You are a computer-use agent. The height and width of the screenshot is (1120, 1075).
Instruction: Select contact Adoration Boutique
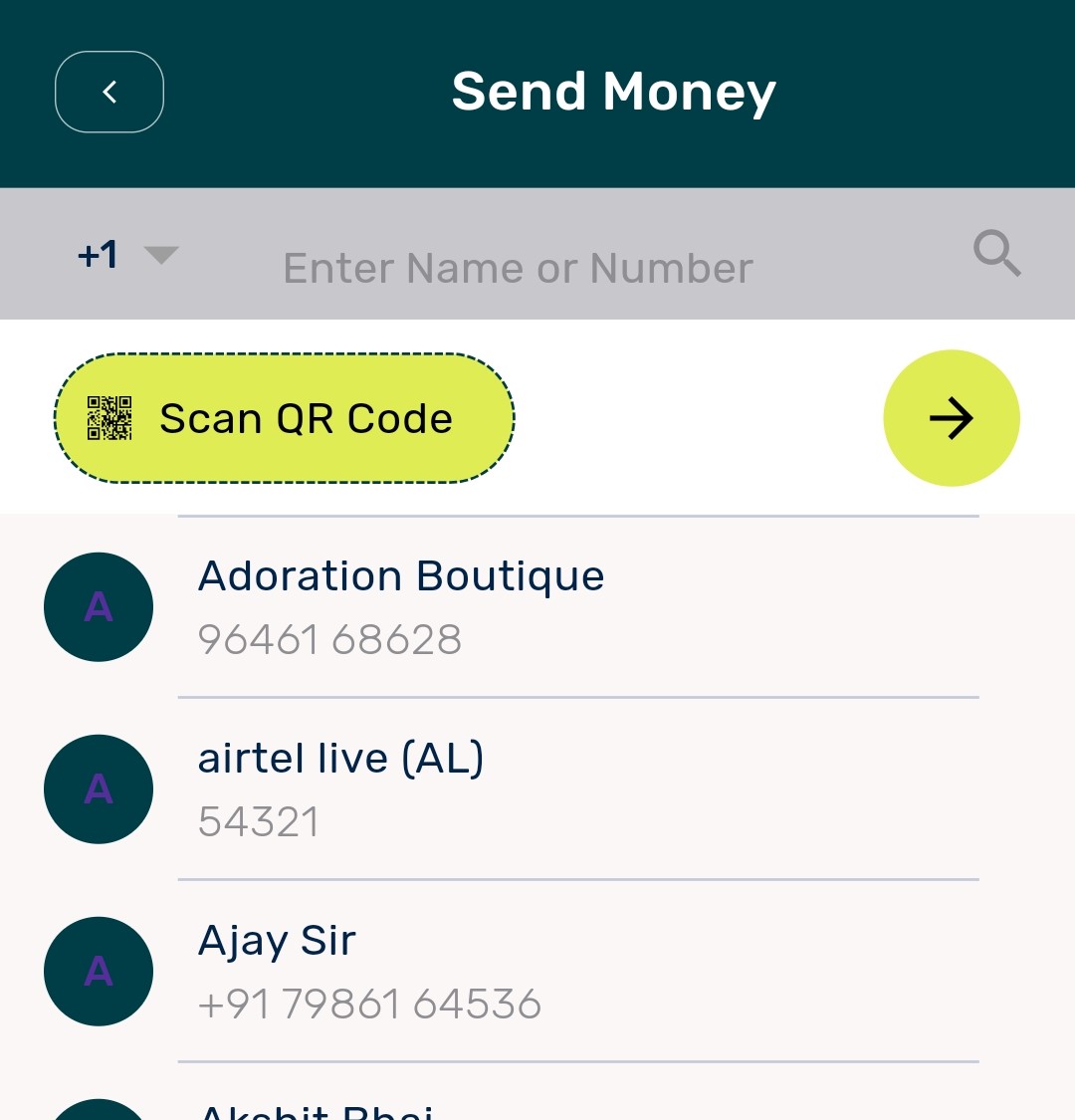tap(401, 606)
